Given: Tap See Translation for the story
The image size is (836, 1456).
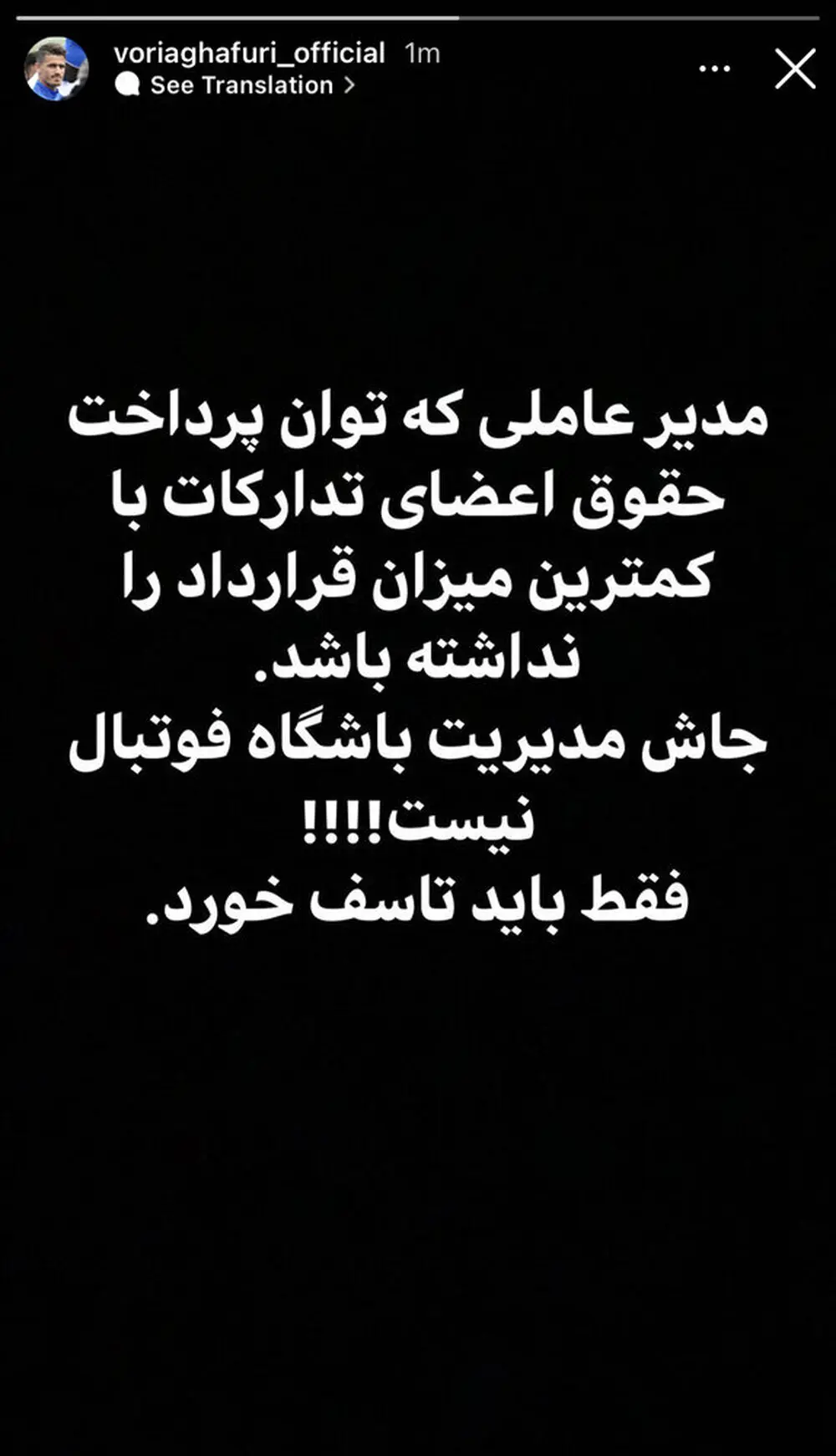Looking at the screenshot, I should [x=235, y=85].
